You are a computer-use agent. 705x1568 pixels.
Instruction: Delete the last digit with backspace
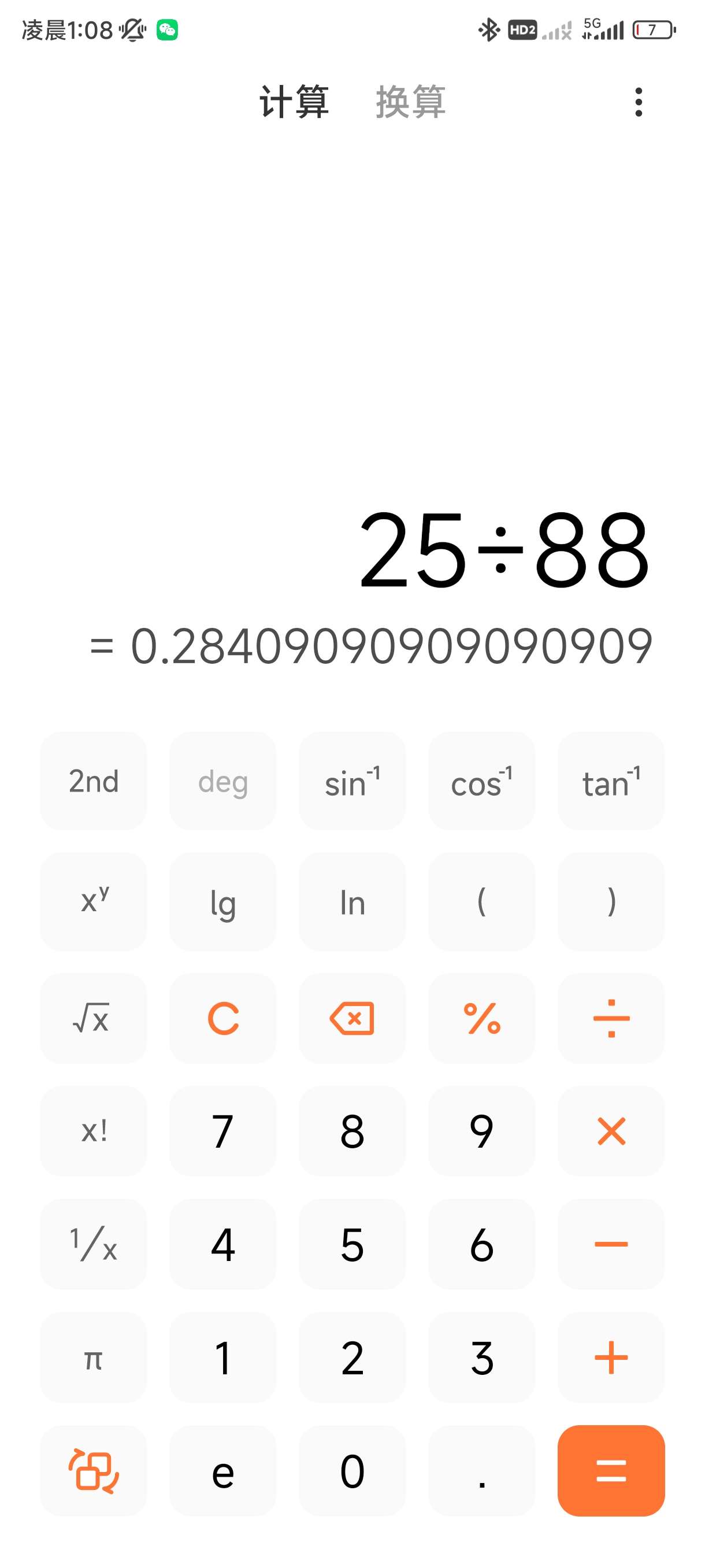(x=352, y=1018)
